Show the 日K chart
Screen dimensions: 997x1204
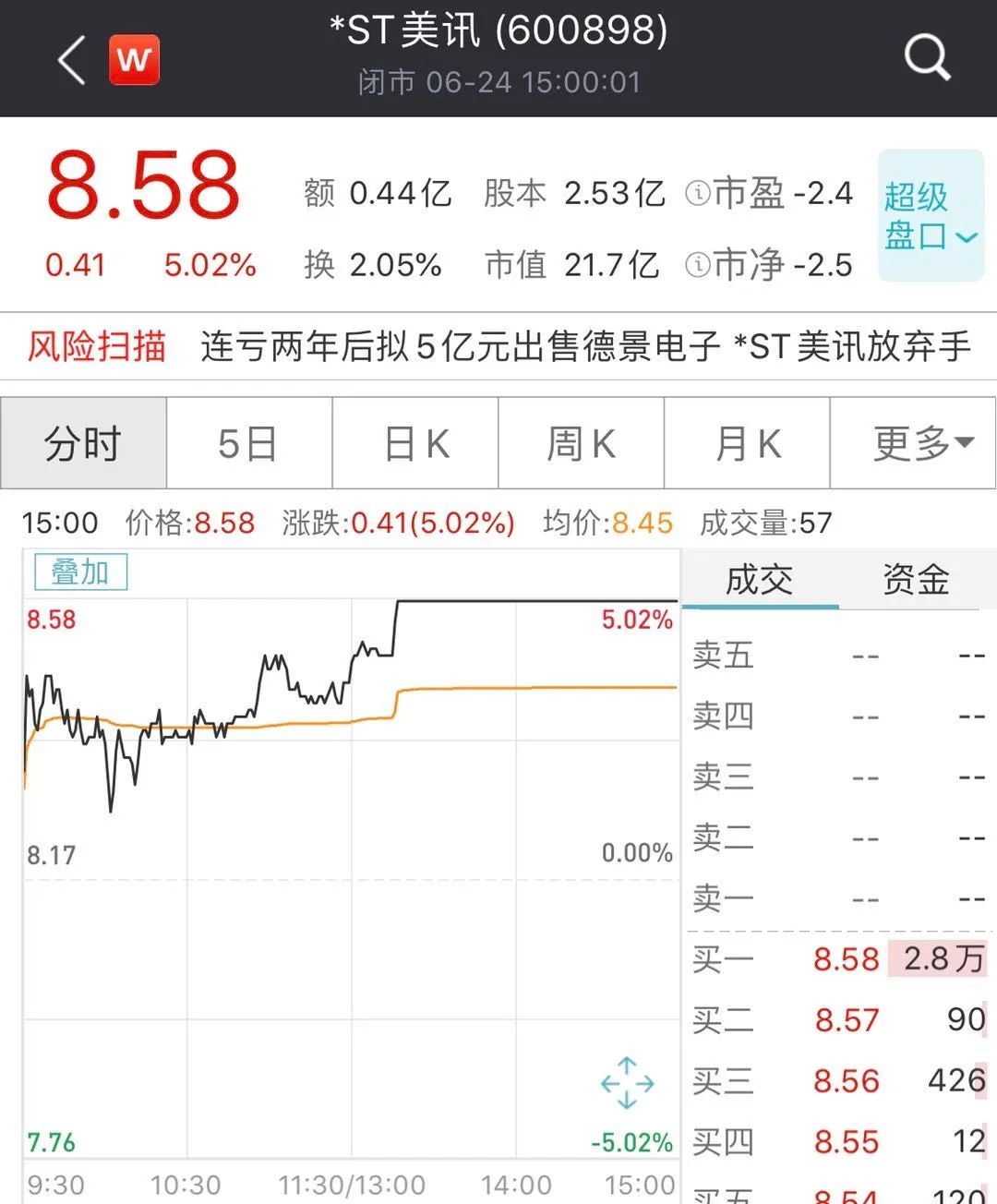(x=415, y=443)
